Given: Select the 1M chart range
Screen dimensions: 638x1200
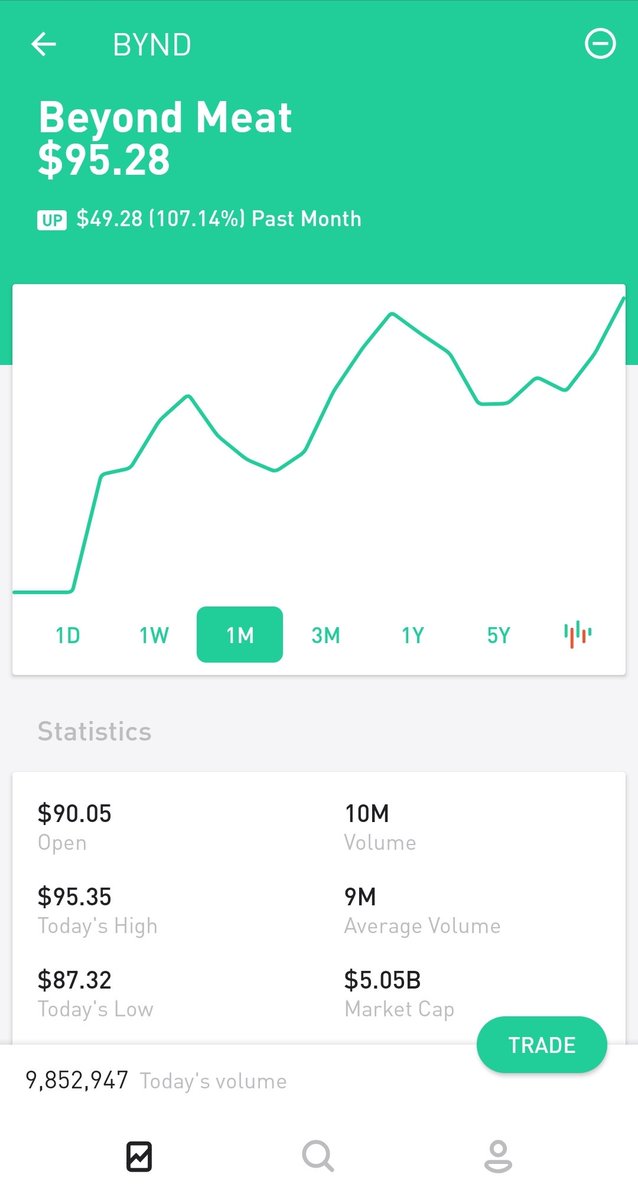Looking at the screenshot, I should [240, 635].
